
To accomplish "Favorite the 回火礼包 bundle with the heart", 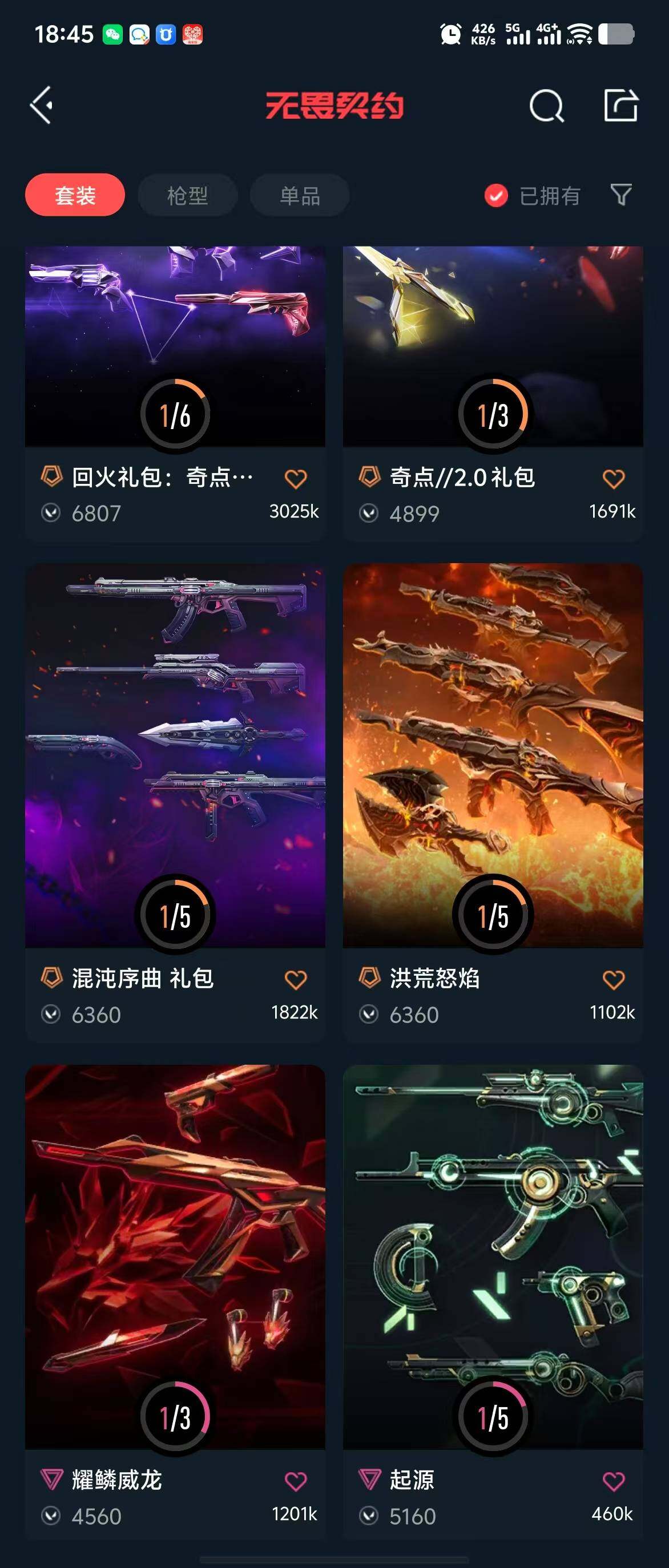I will pyautogui.click(x=296, y=479).
